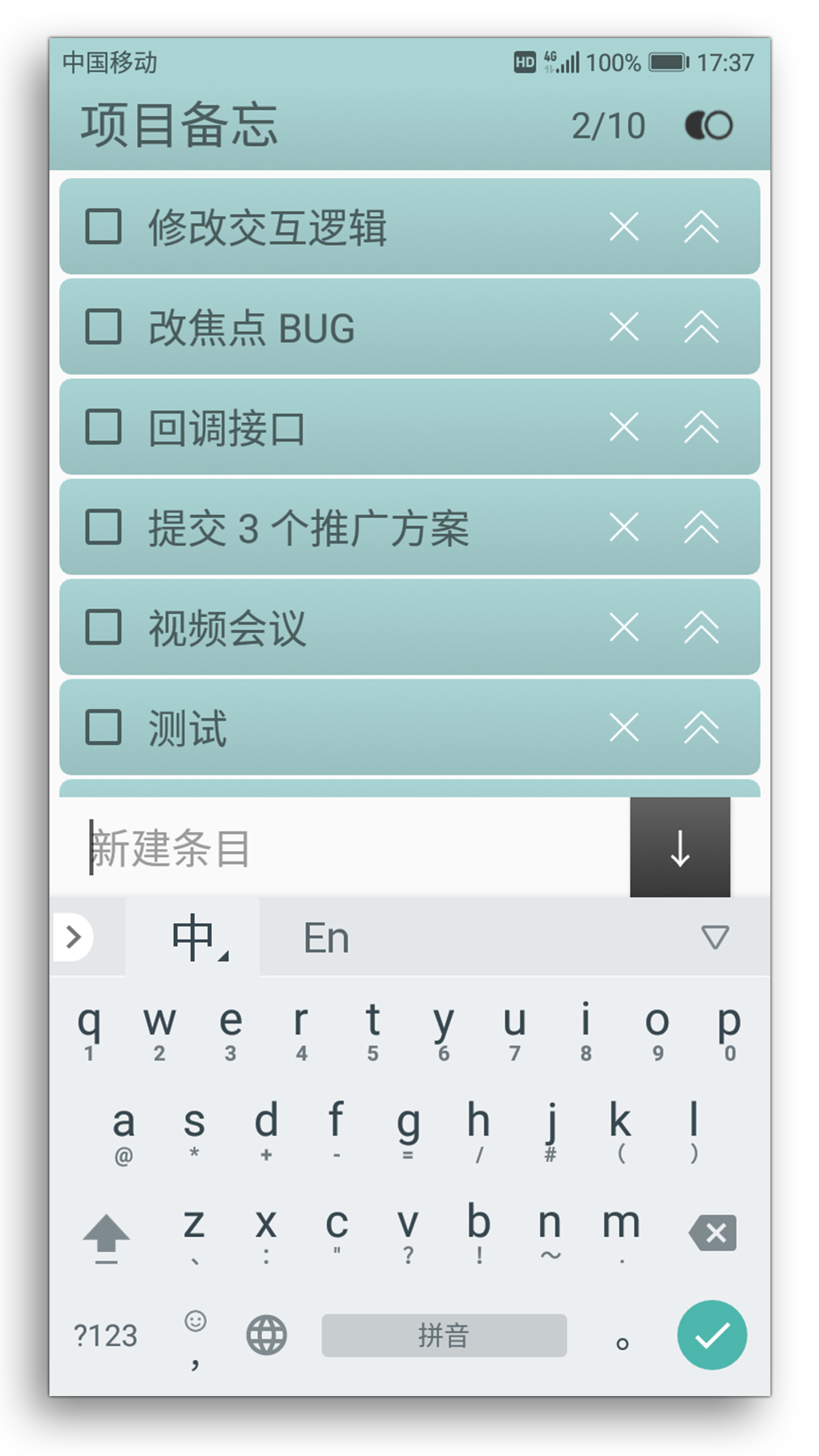Expand the keyboard side panel with the > arrow
The image size is (819, 1456).
(x=74, y=937)
